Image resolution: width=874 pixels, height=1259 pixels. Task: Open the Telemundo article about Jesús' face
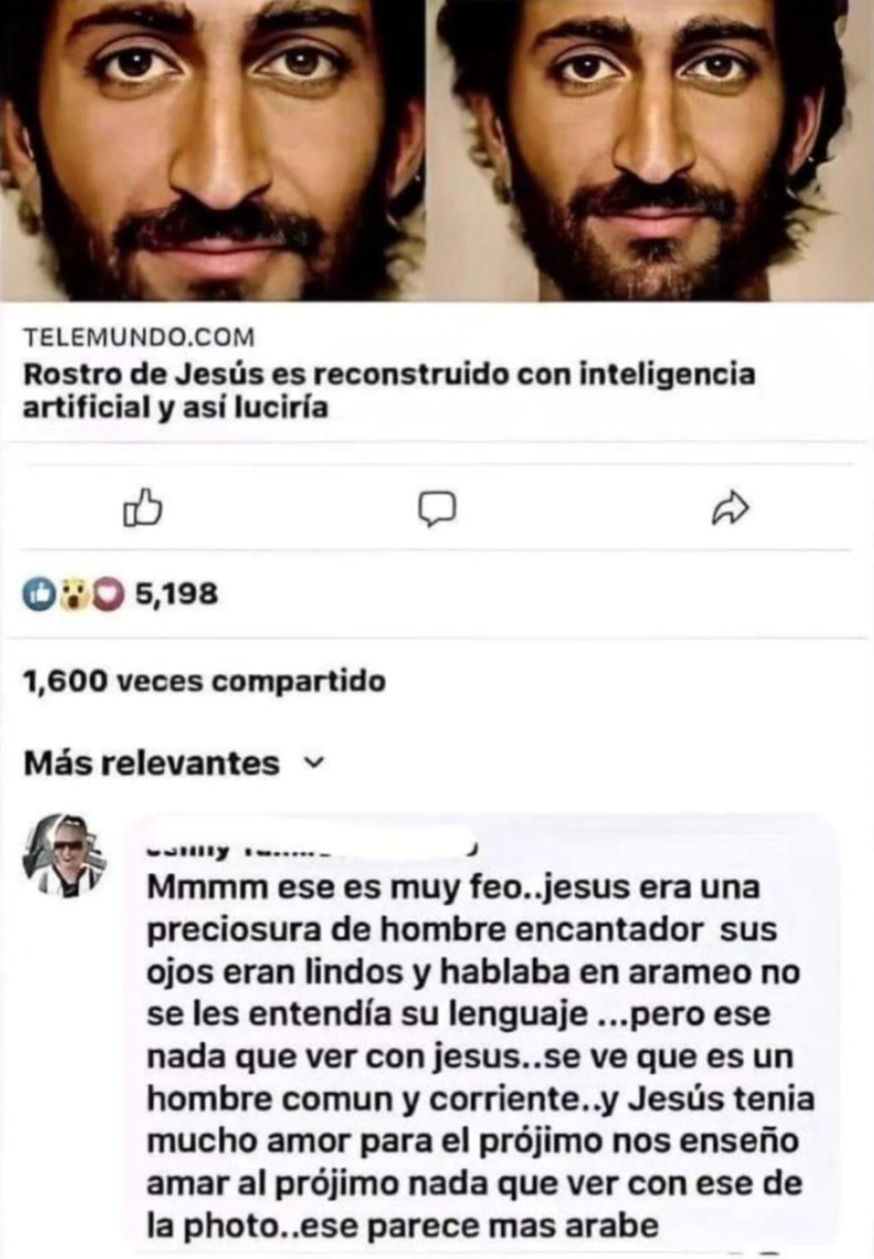pos(390,391)
